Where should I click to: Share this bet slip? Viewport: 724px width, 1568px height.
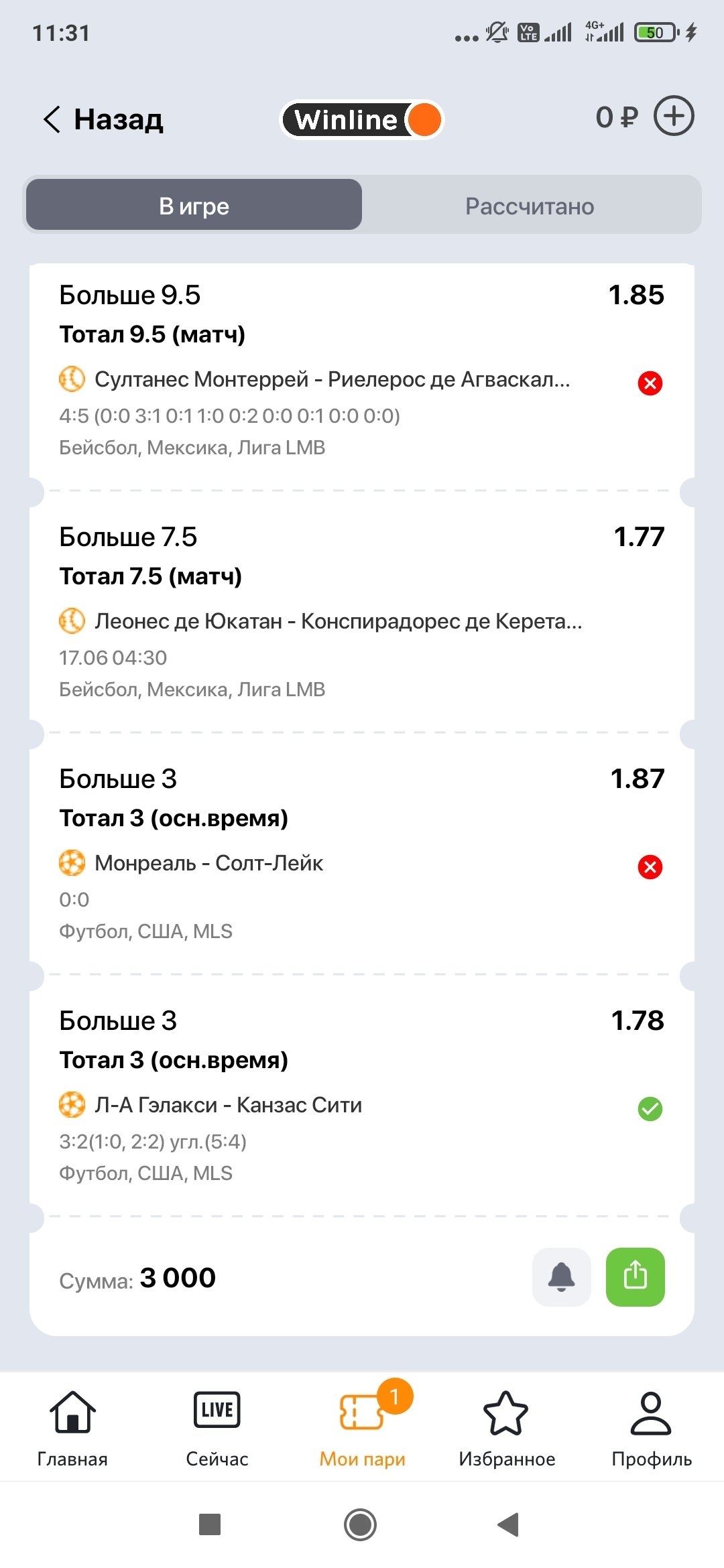635,1277
